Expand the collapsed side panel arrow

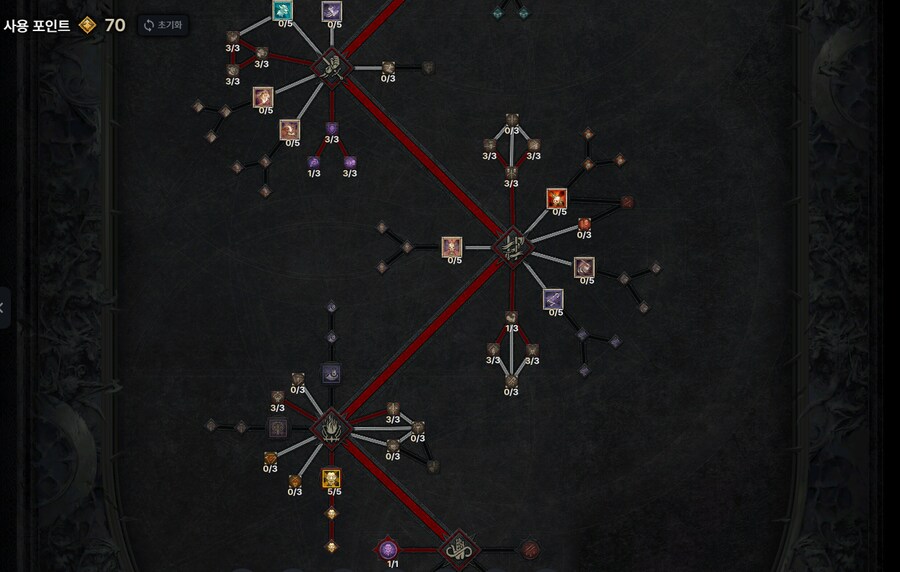[x=3, y=308]
